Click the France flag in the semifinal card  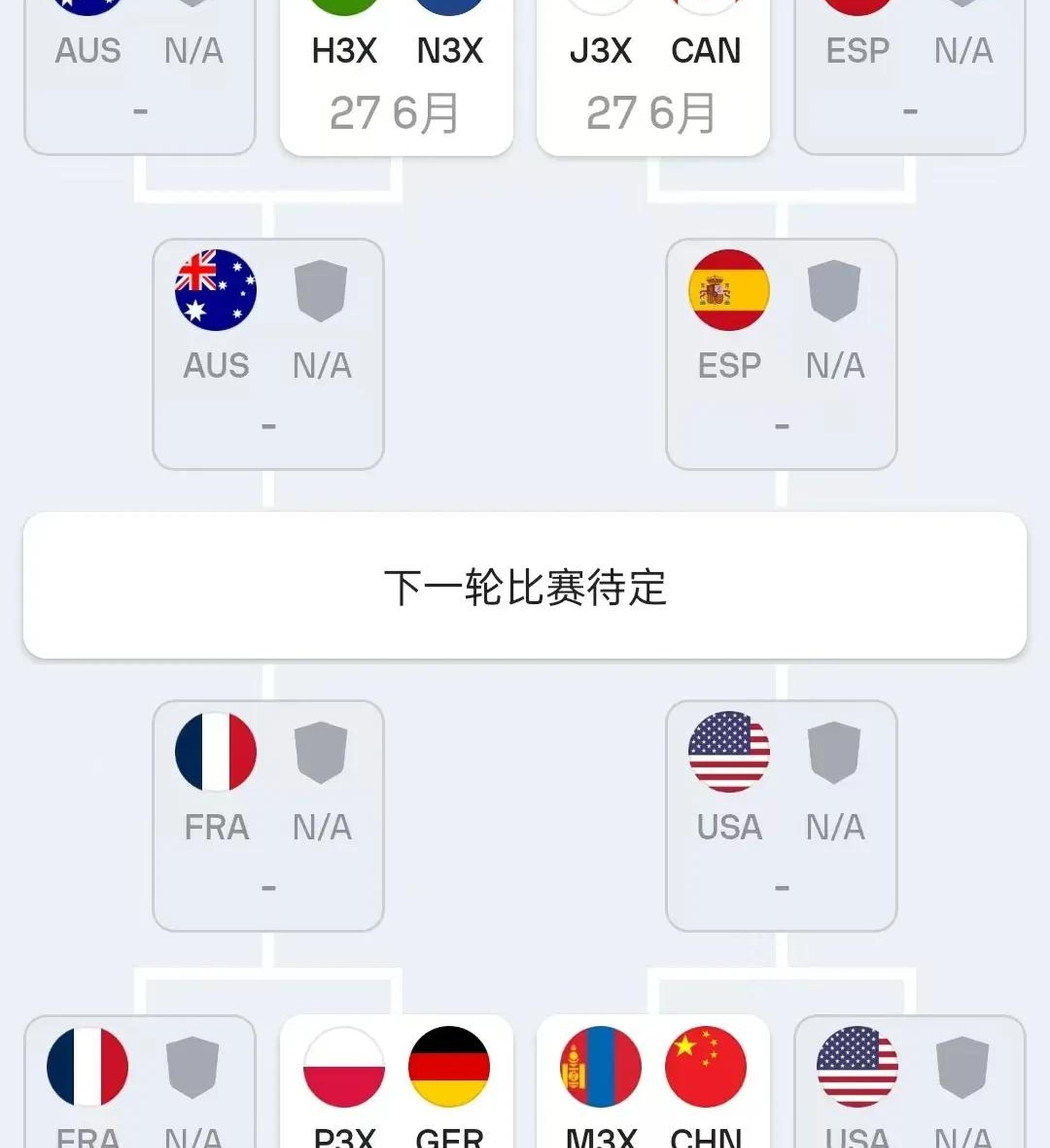(x=216, y=753)
